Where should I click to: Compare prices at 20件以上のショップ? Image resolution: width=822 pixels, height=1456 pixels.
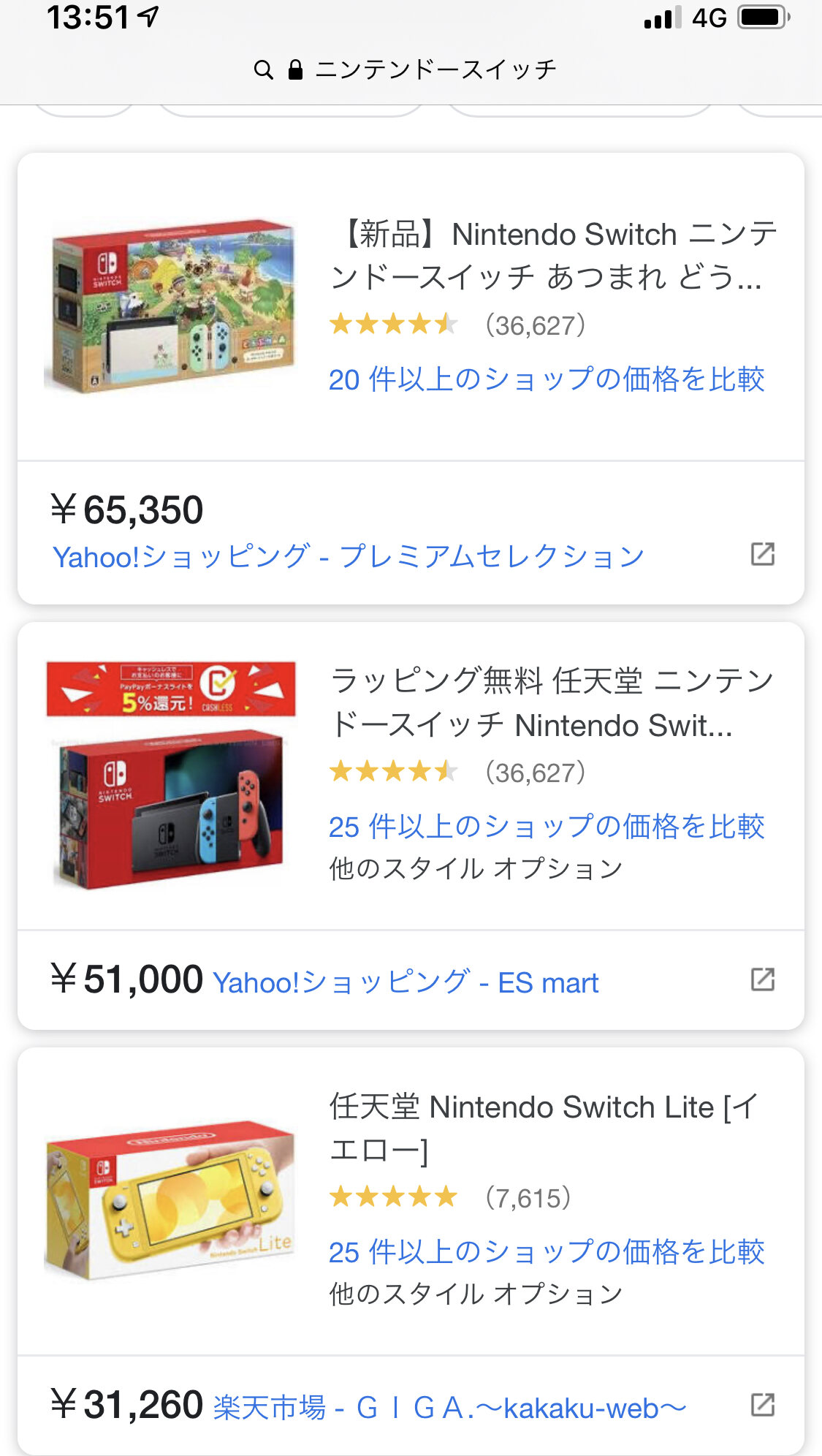click(x=546, y=379)
